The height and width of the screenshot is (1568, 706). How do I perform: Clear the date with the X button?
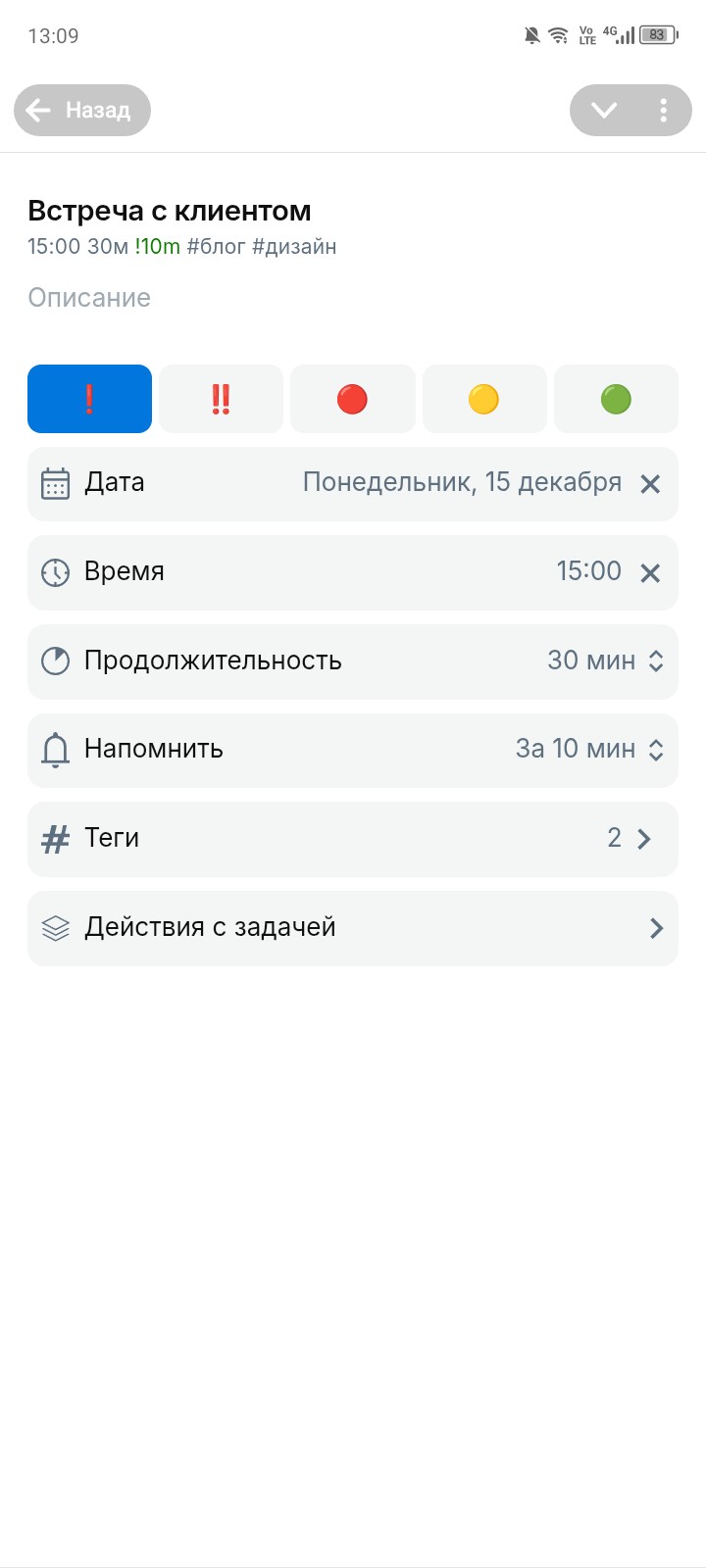tap(649, 483)
